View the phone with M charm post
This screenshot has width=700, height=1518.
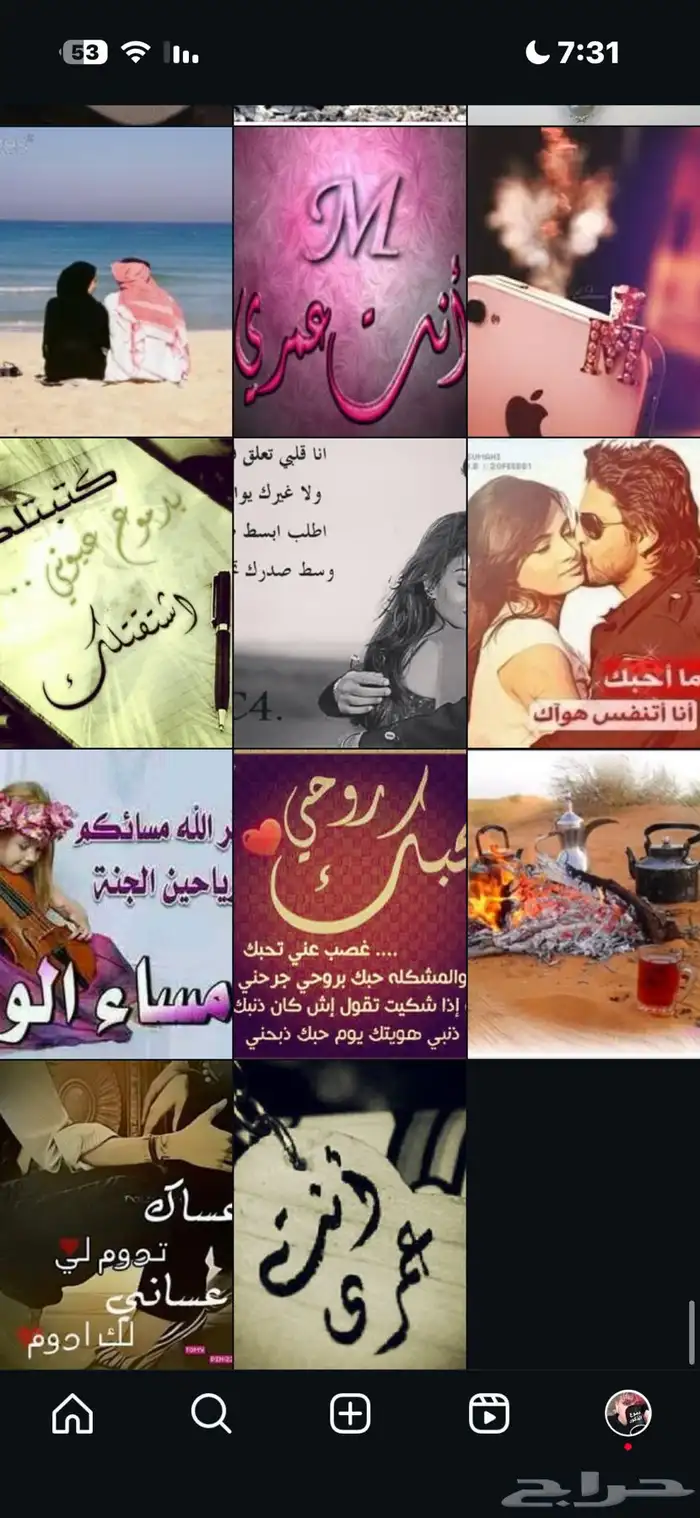[584, 281]
